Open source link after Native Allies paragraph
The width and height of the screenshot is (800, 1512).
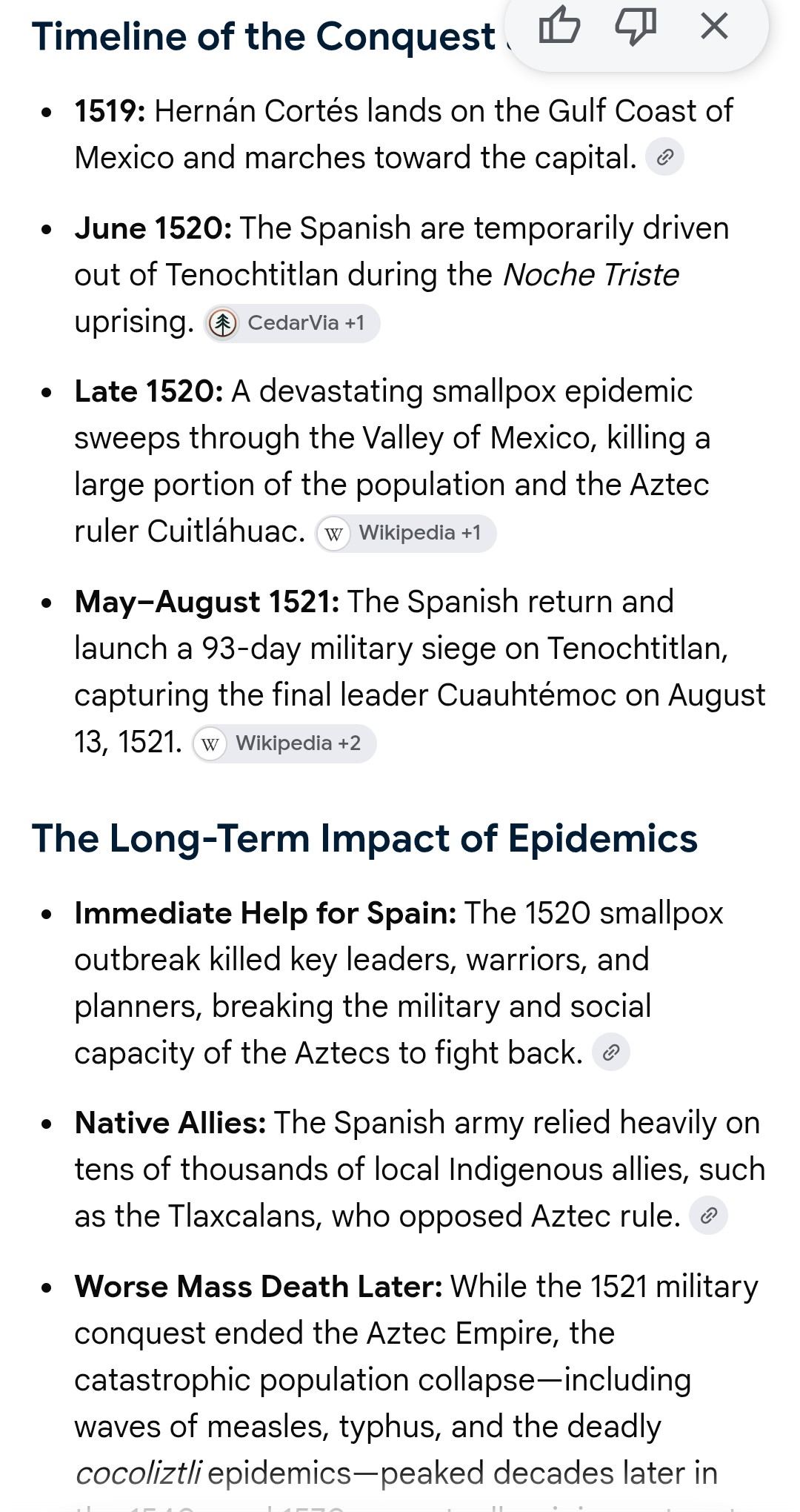[709, 1216]
